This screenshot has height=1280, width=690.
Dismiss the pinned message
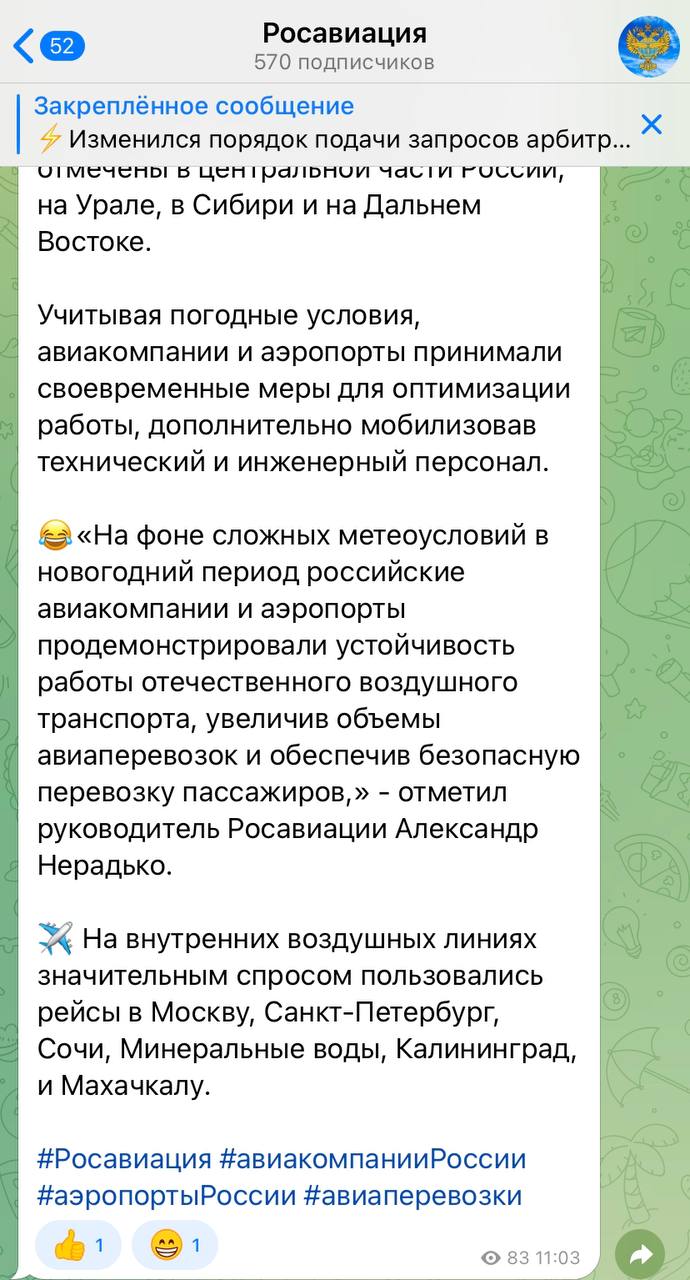(x=651, y=124)
